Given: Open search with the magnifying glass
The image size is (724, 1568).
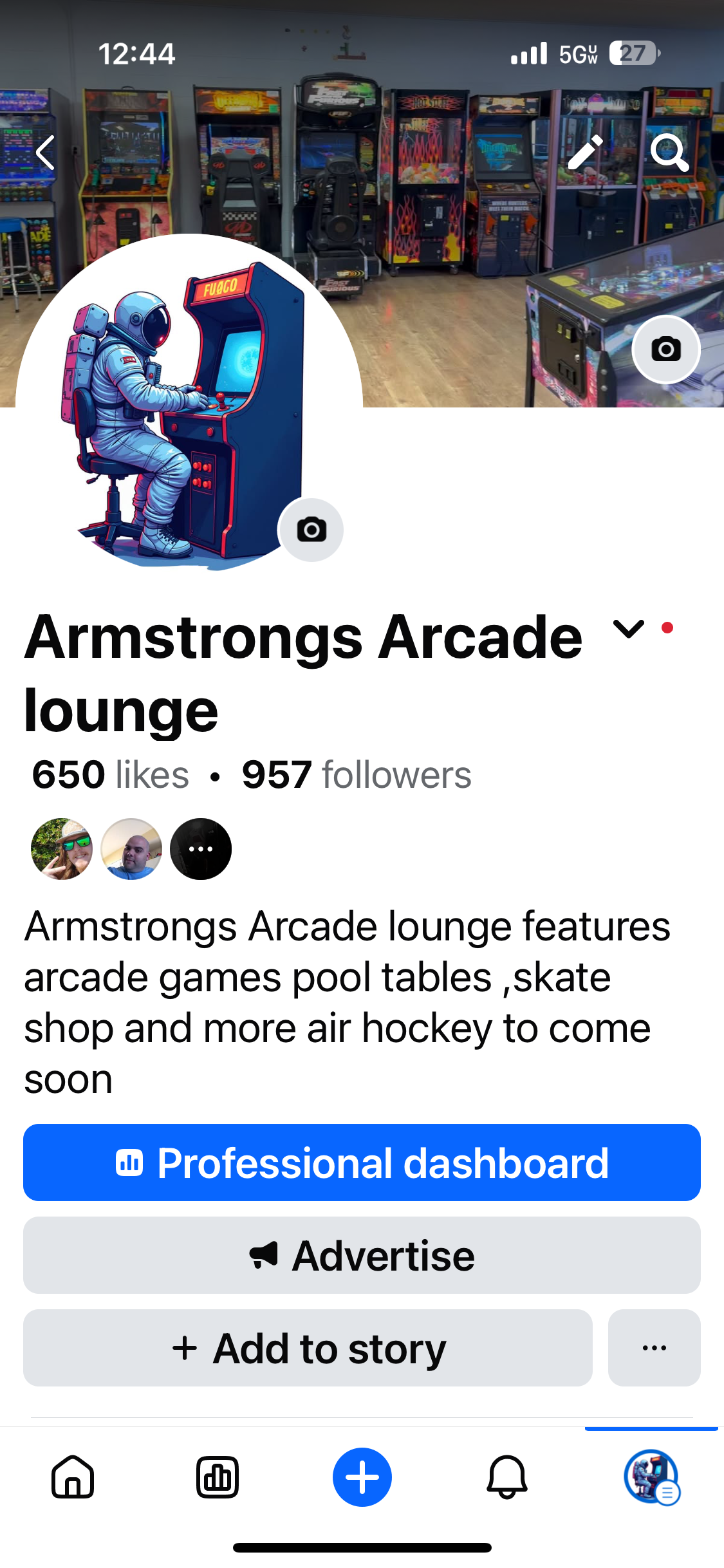Looking at the screenshot, I should (669, 153).
